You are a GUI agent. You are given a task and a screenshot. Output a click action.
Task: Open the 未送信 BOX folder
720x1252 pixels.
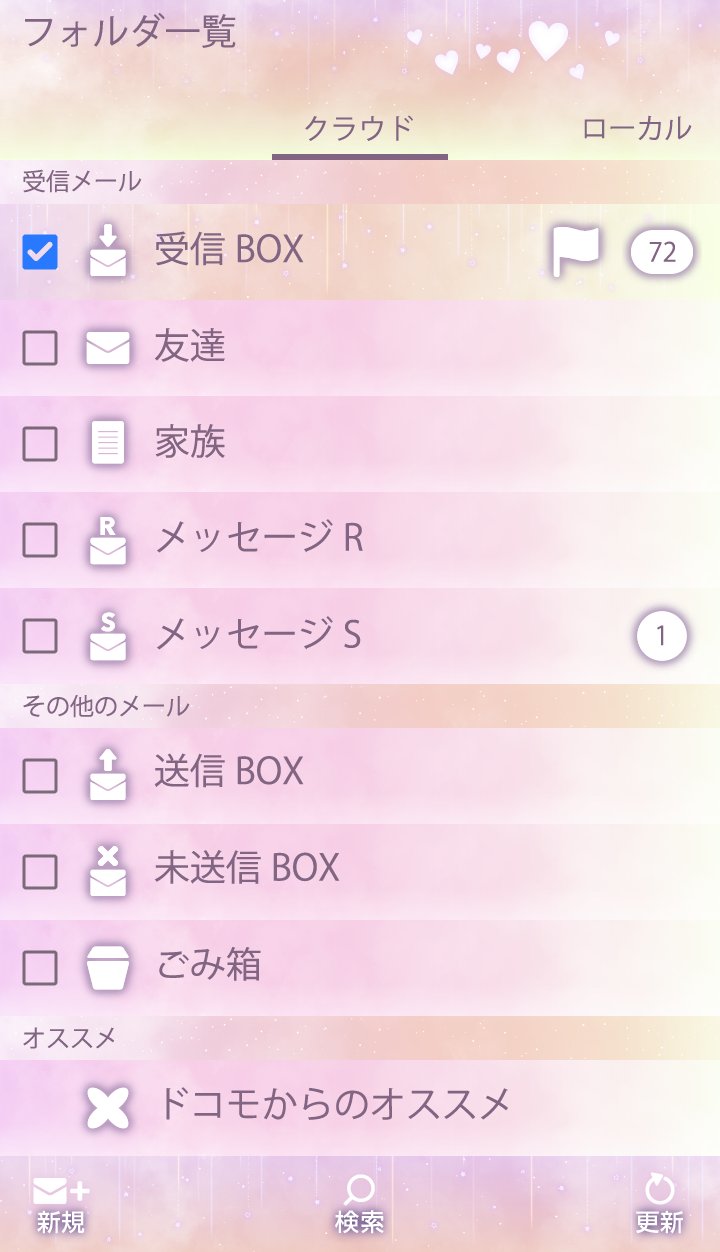[247, 868]
